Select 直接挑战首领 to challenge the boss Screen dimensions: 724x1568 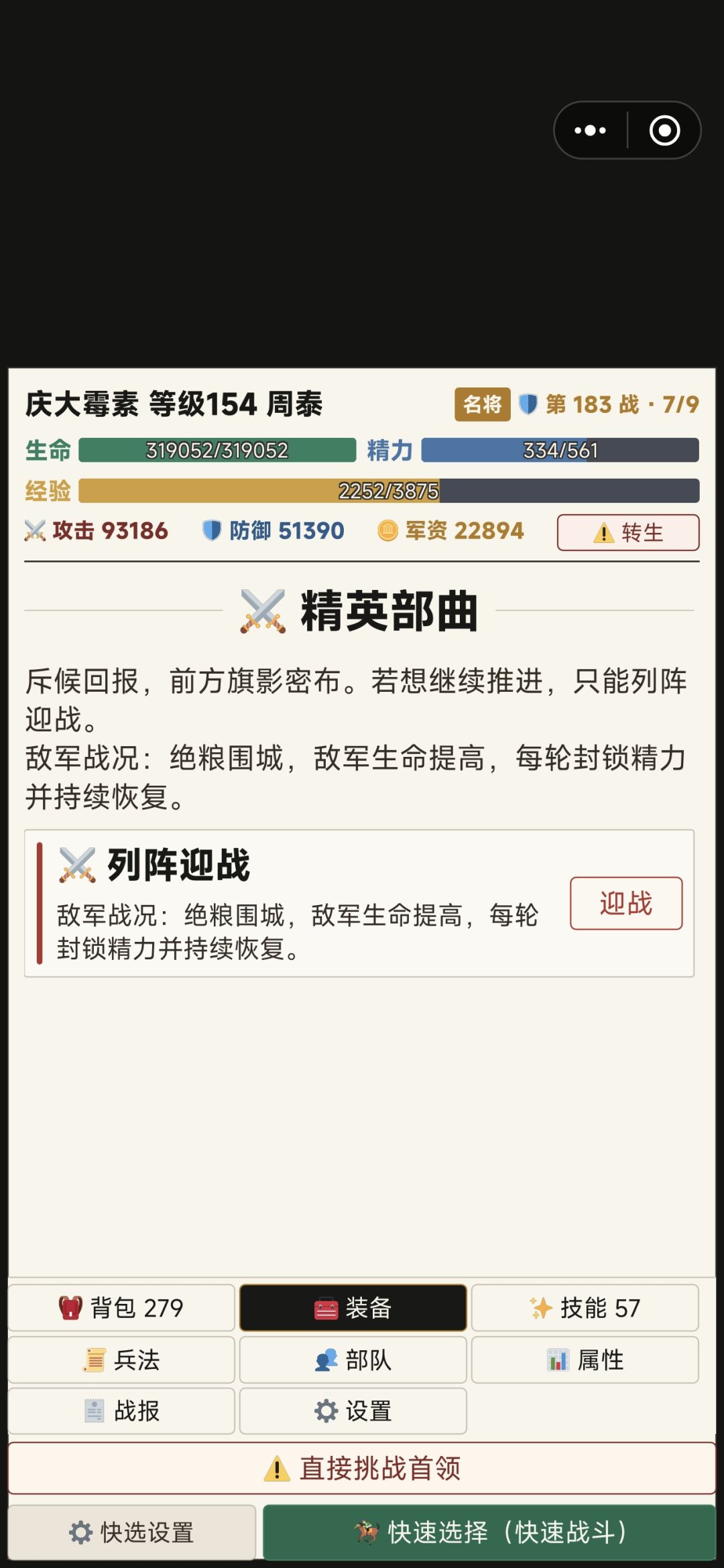(362, 1468)
